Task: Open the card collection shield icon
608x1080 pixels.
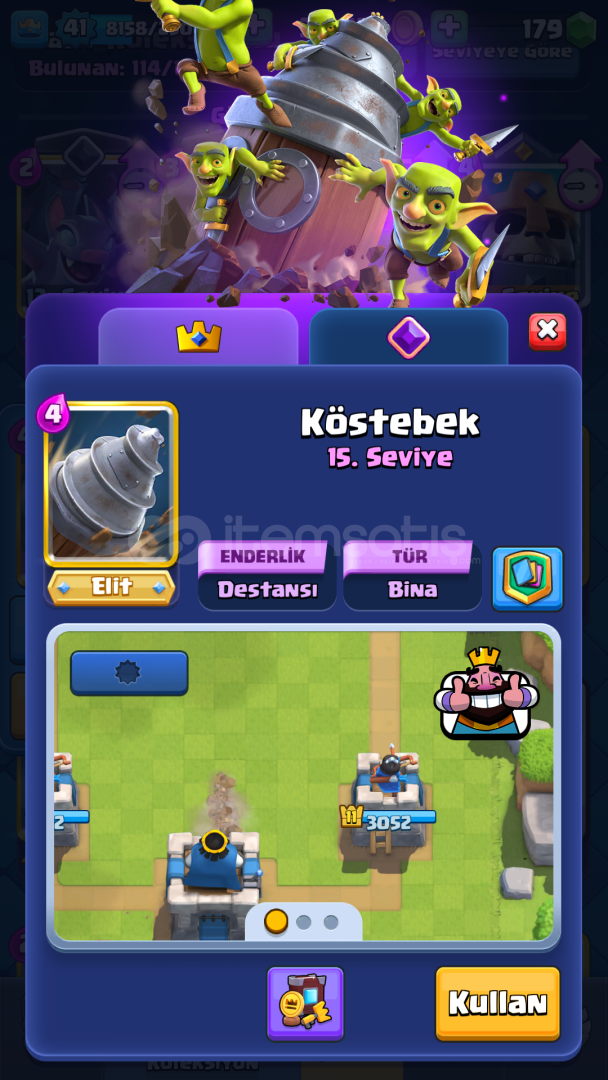Action: click(x=527, y=579)
